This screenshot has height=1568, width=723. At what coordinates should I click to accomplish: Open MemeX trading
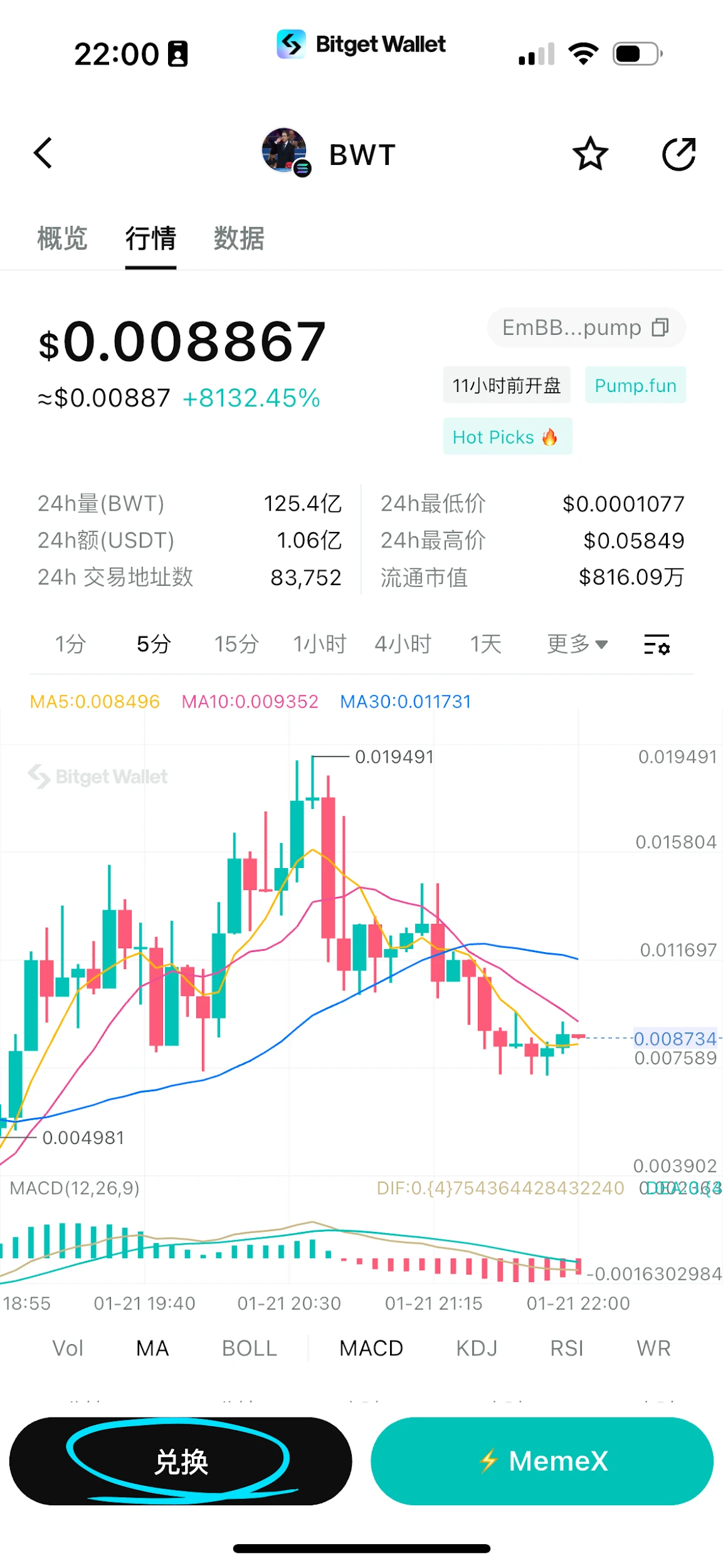click(542, 1461)
